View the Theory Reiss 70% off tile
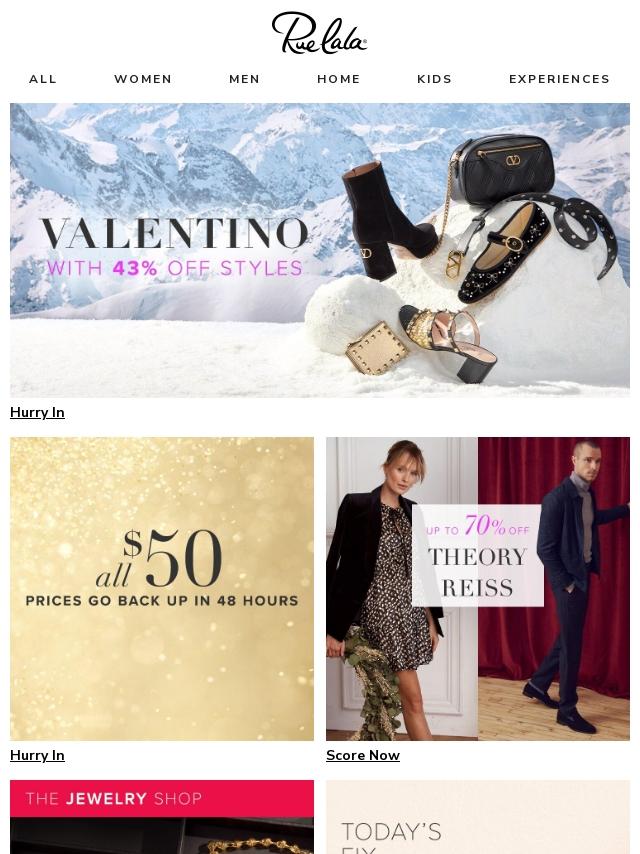The width and height of the screenshot is (640, 854). pos(478,588)
